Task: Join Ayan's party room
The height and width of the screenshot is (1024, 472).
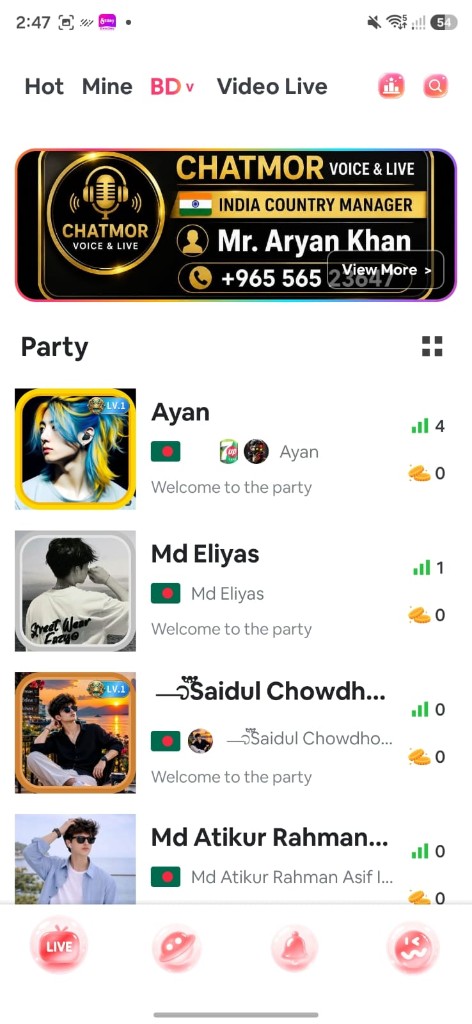Action: point(236,449)
